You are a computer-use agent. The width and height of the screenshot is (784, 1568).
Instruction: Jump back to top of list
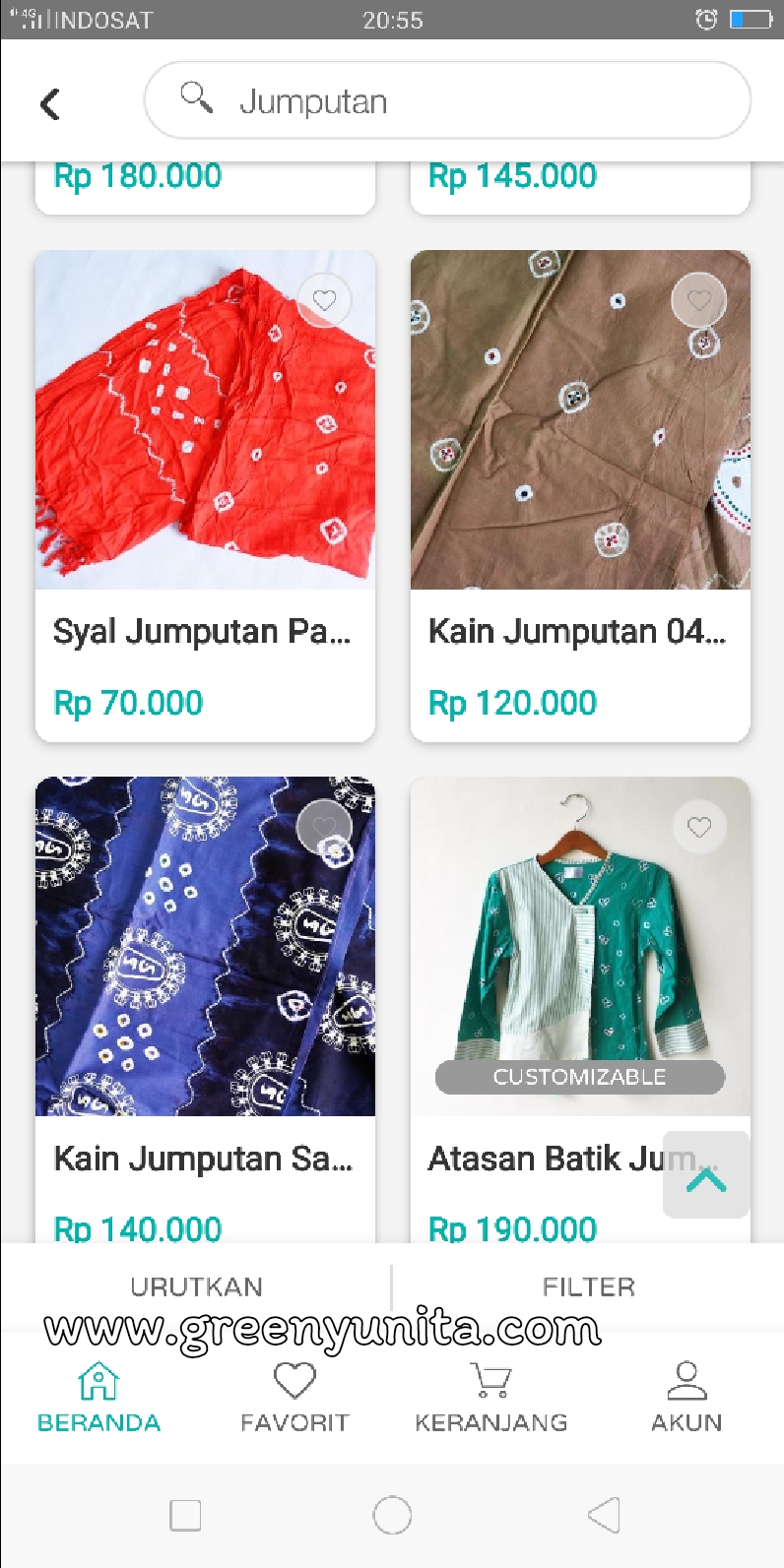coord(706,1175)
